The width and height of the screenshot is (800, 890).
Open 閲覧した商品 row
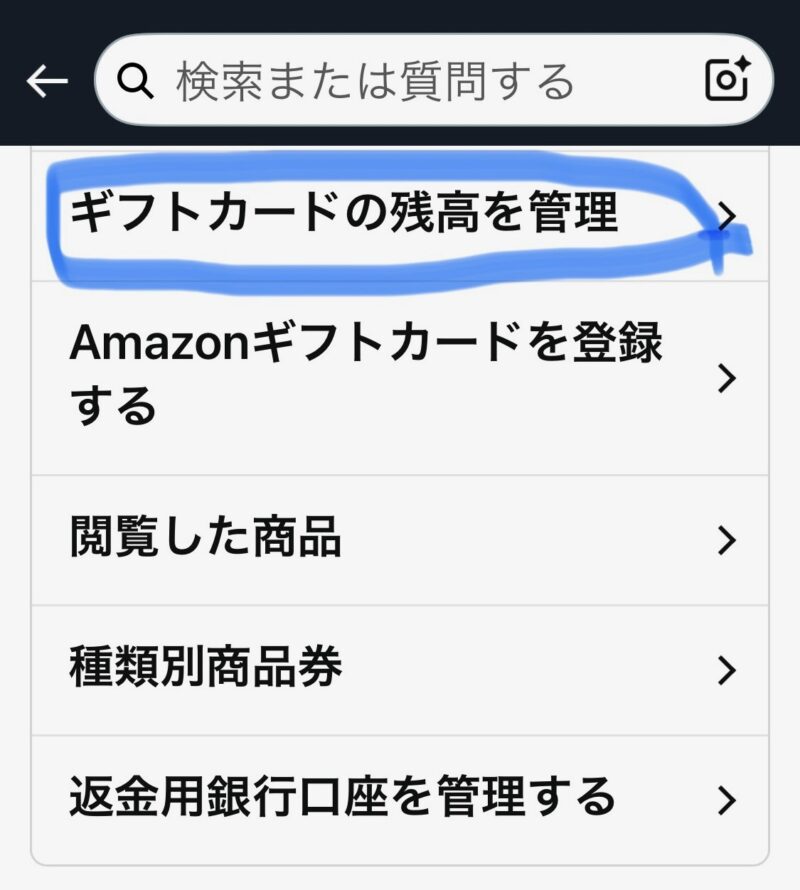click(400, 540)
